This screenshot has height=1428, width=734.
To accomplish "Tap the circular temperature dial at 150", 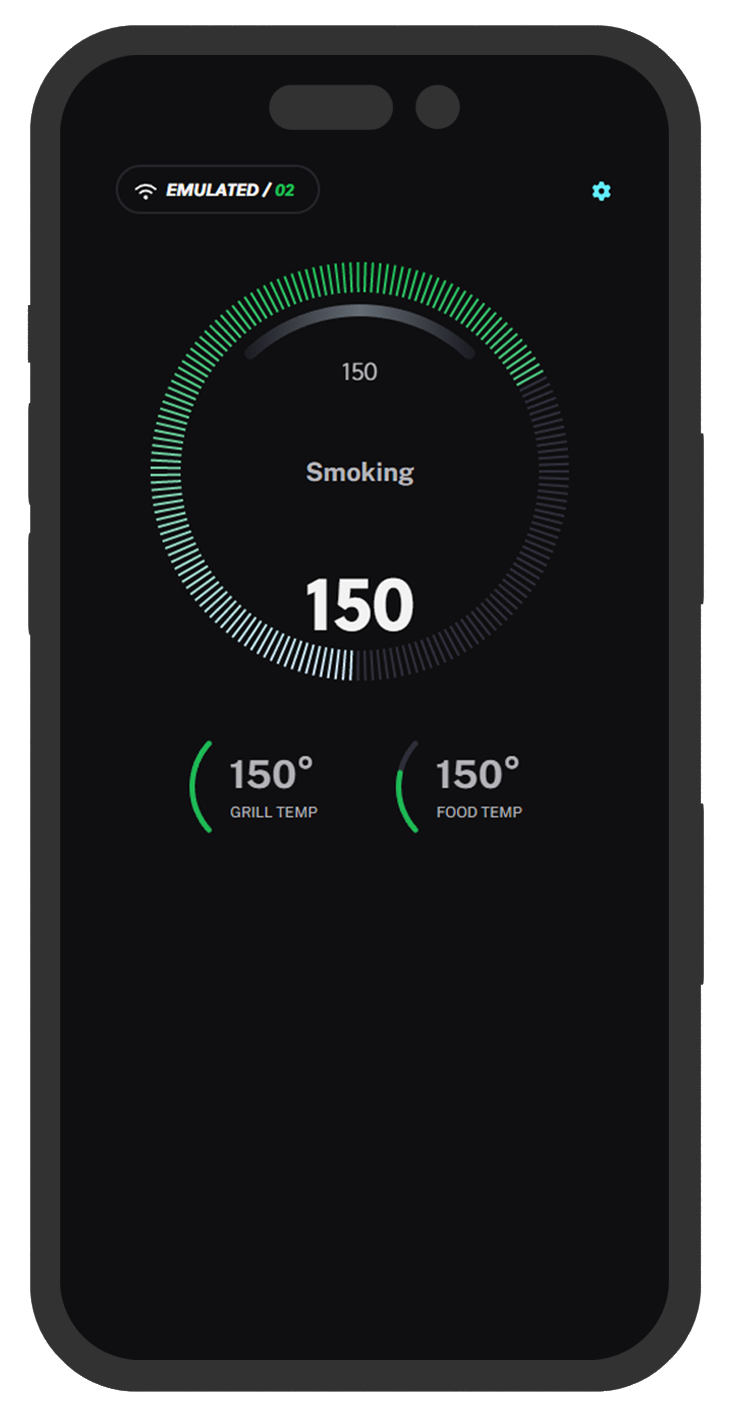I will (359, 472).
